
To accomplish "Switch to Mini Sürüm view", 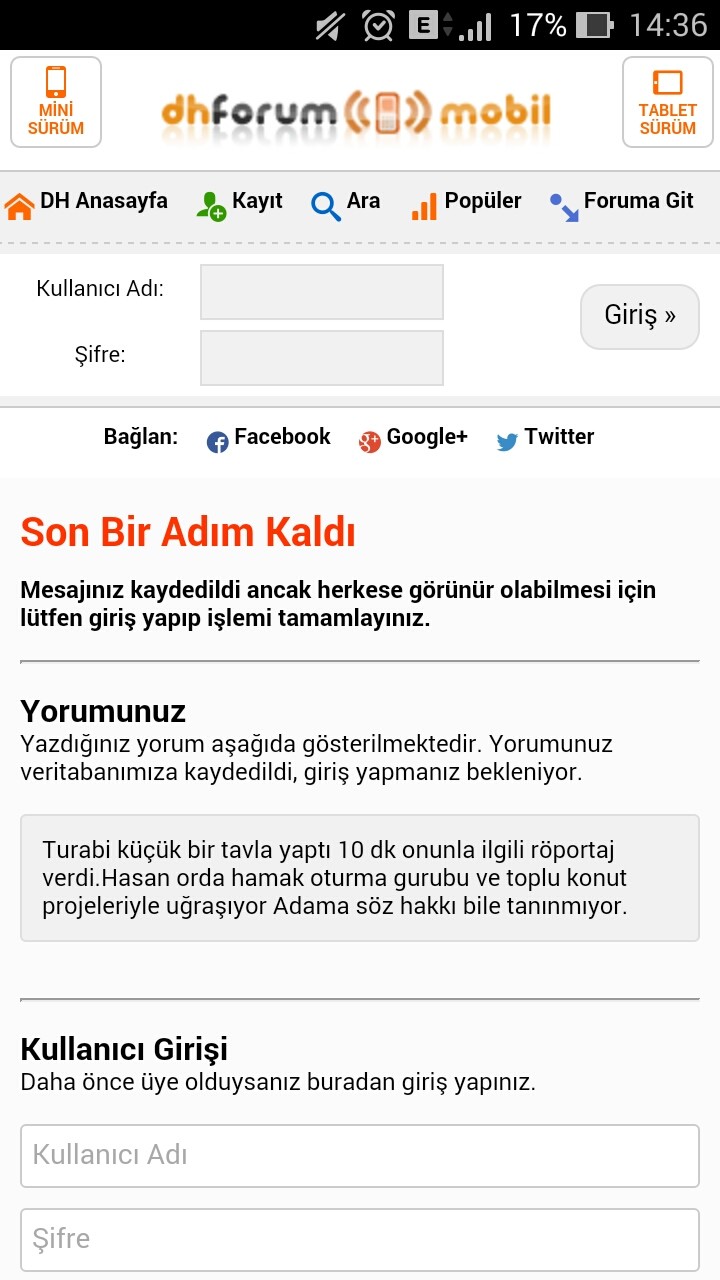I will coord(56,102).
